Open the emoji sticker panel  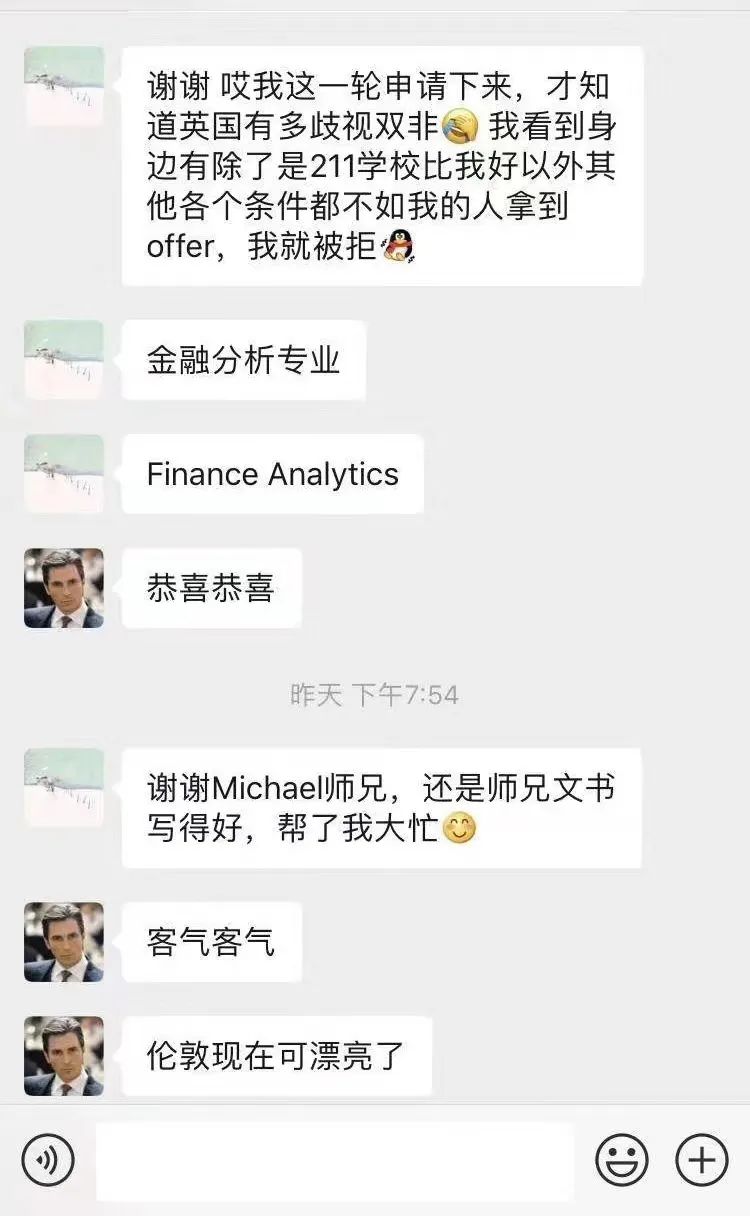click(622, 1160)
